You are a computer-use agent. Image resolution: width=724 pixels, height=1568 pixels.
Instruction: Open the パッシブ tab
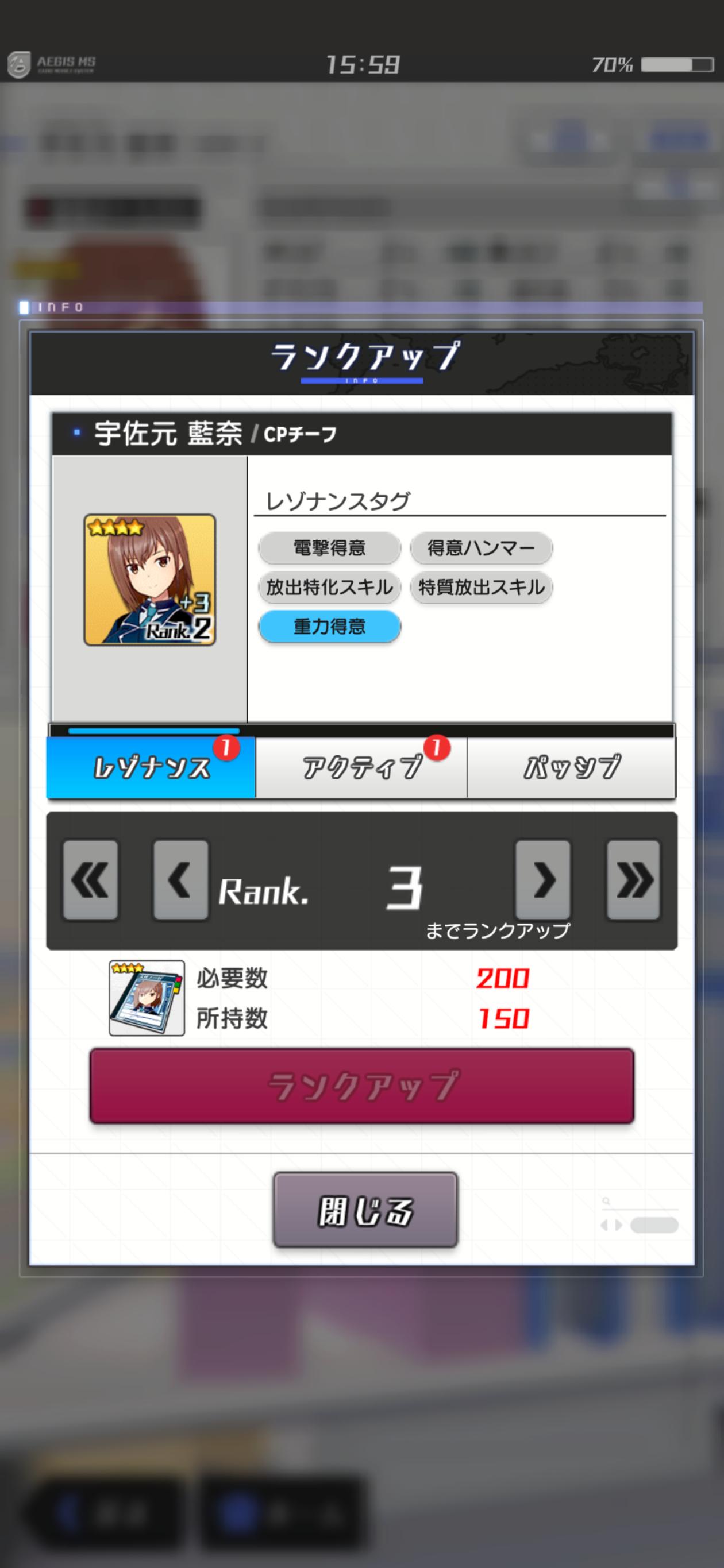[x=571, y=767]
